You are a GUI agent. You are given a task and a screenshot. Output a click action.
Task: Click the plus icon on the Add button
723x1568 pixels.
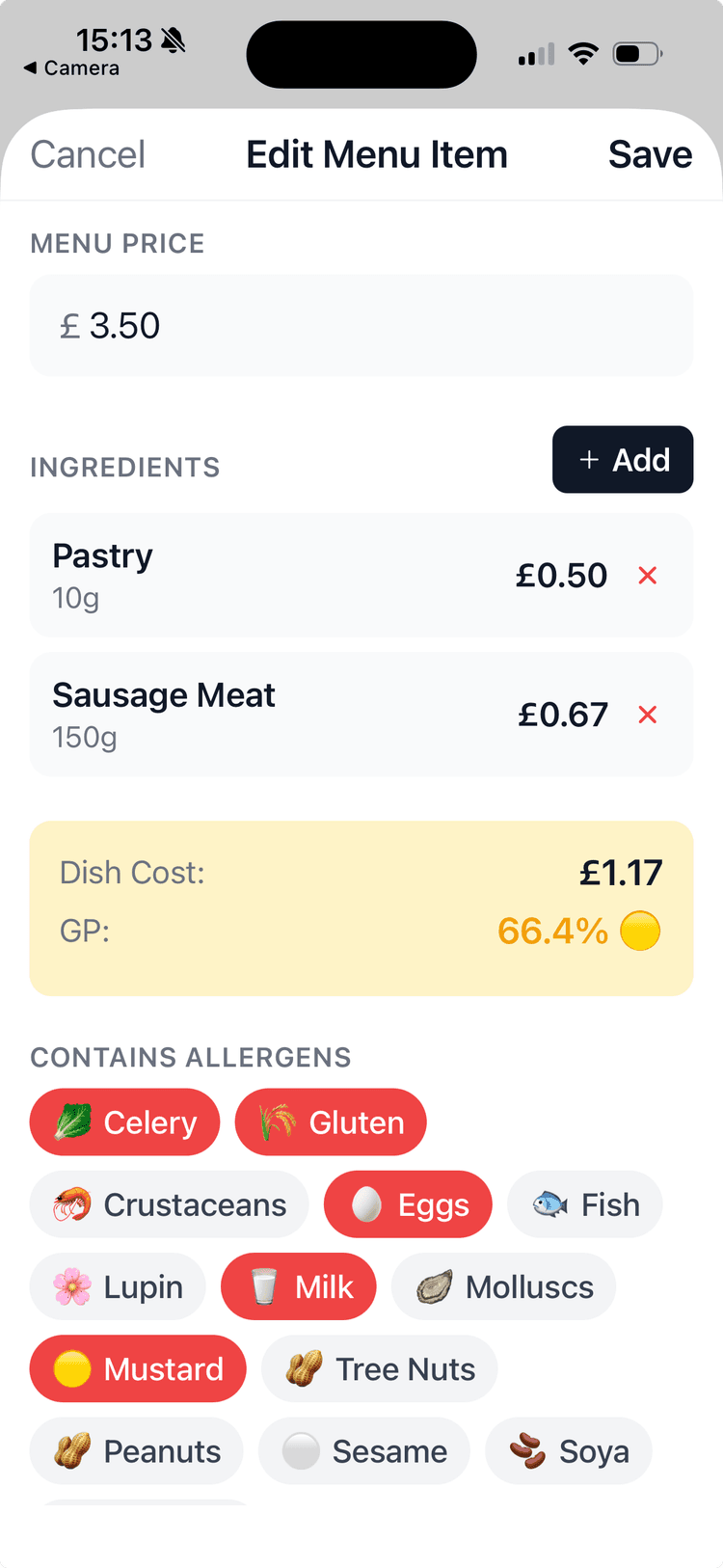pyautogui.click(x=589, y=460)
